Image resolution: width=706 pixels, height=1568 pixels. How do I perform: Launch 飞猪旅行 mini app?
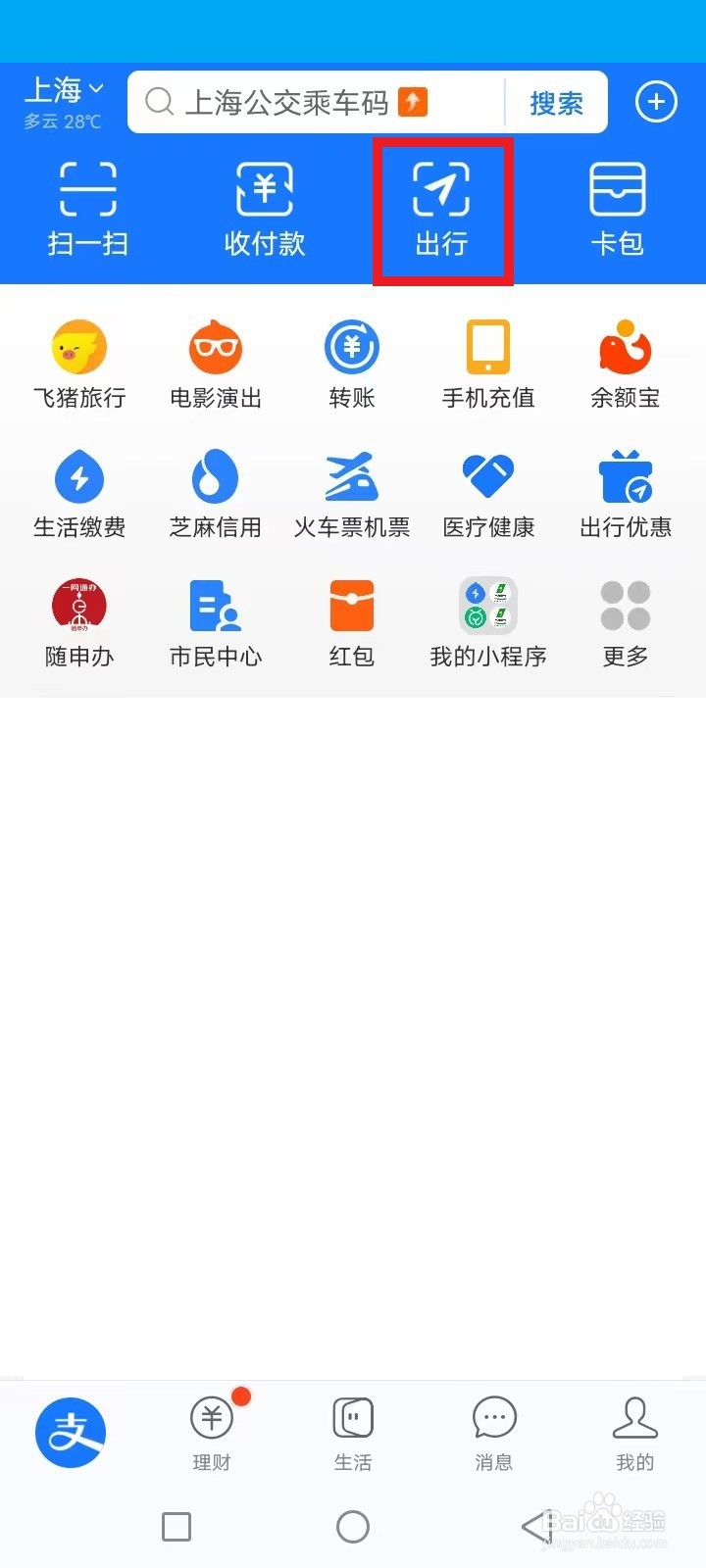click(x=79, y=365)
